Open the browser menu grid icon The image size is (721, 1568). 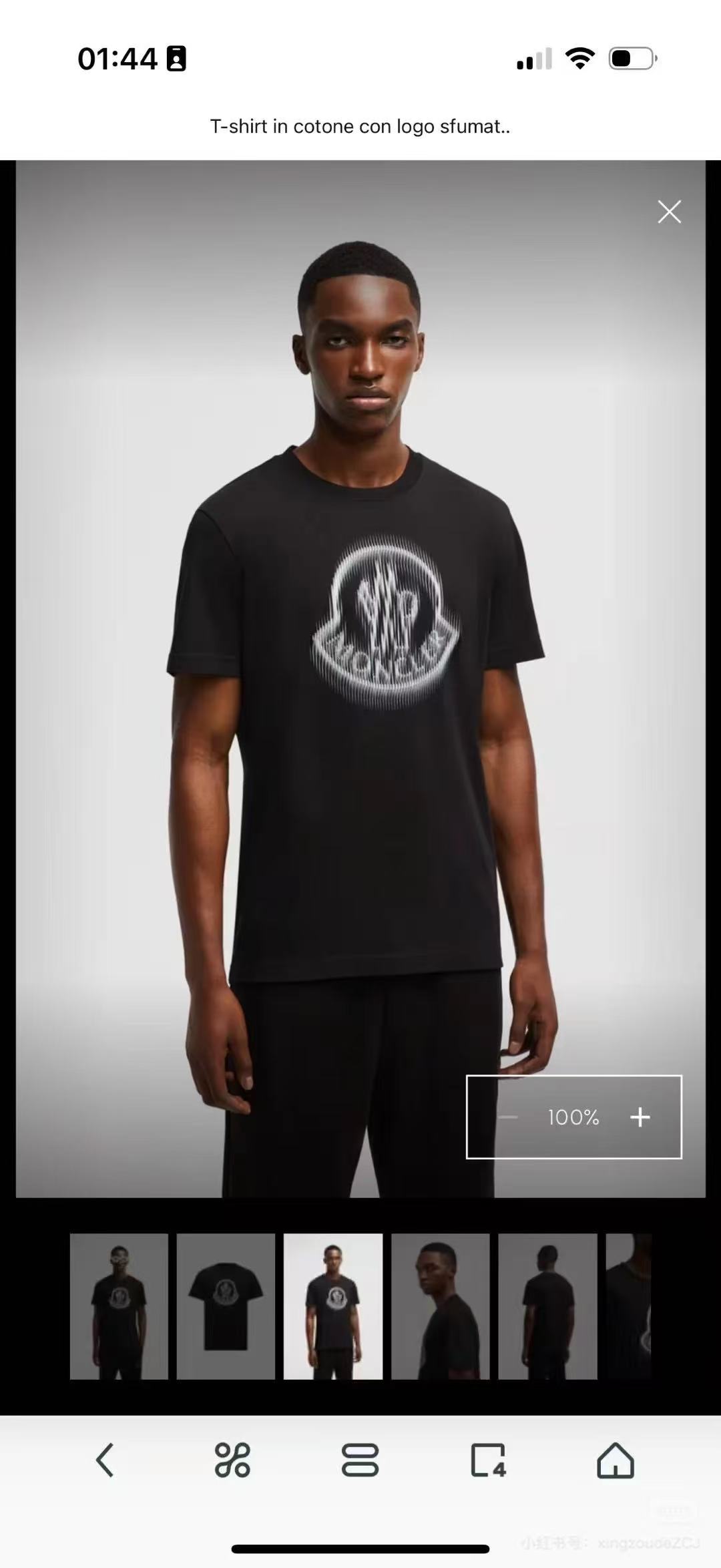pos(232,1459)
